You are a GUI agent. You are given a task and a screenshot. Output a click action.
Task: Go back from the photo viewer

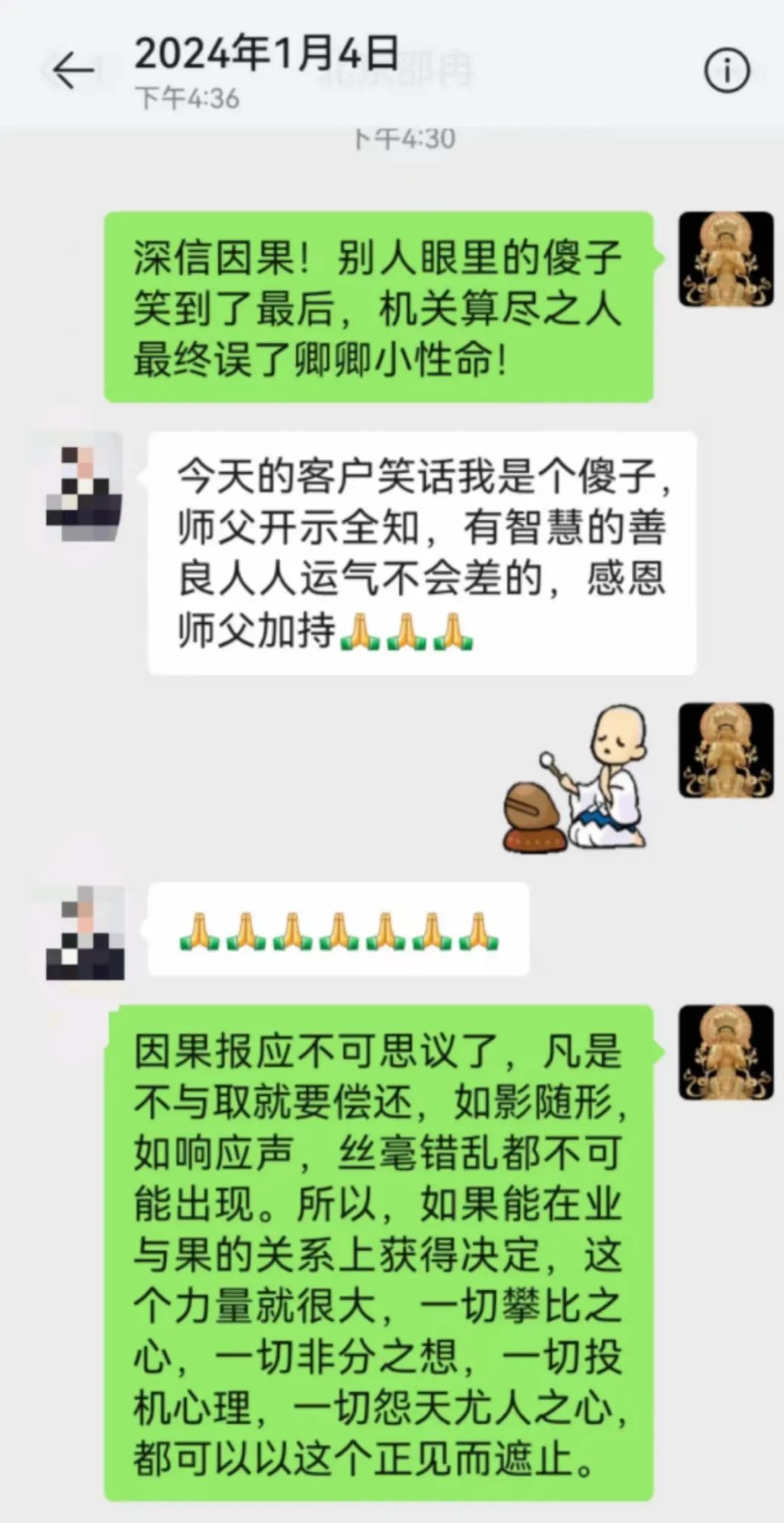73,70
